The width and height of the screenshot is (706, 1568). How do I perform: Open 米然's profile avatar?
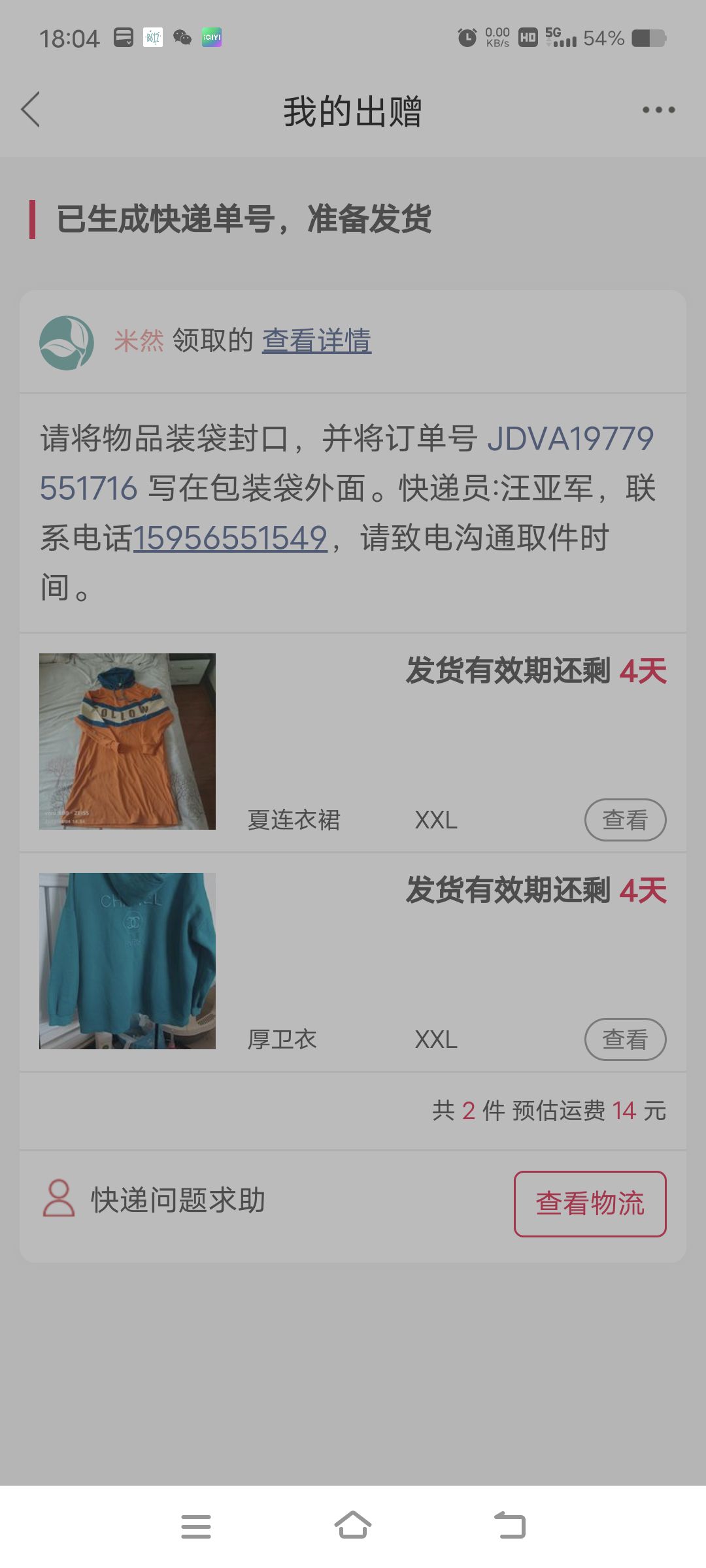67,343
